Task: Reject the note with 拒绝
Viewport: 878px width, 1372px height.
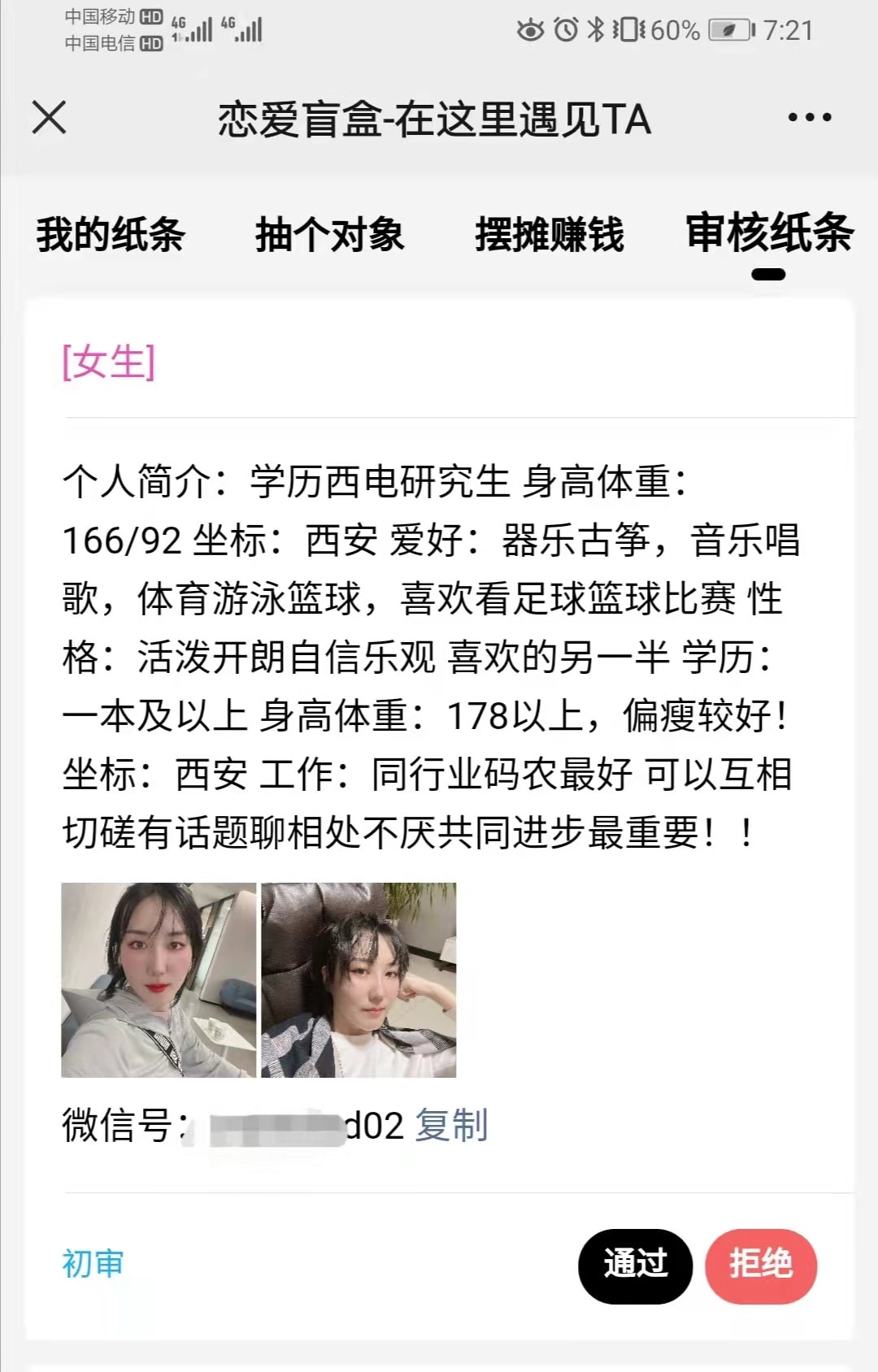Action: click(760, 1265)
